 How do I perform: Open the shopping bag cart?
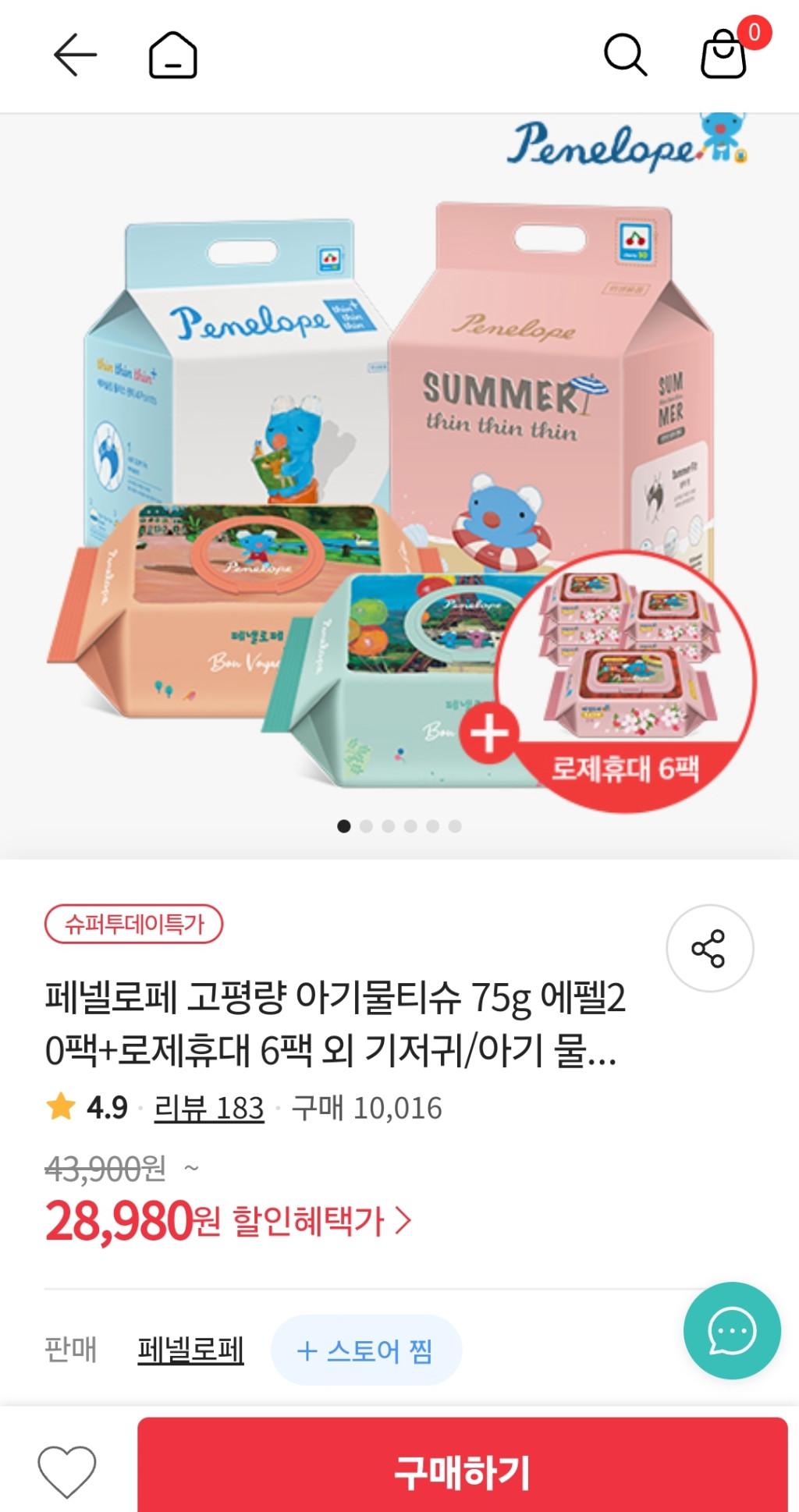[724, 55]
